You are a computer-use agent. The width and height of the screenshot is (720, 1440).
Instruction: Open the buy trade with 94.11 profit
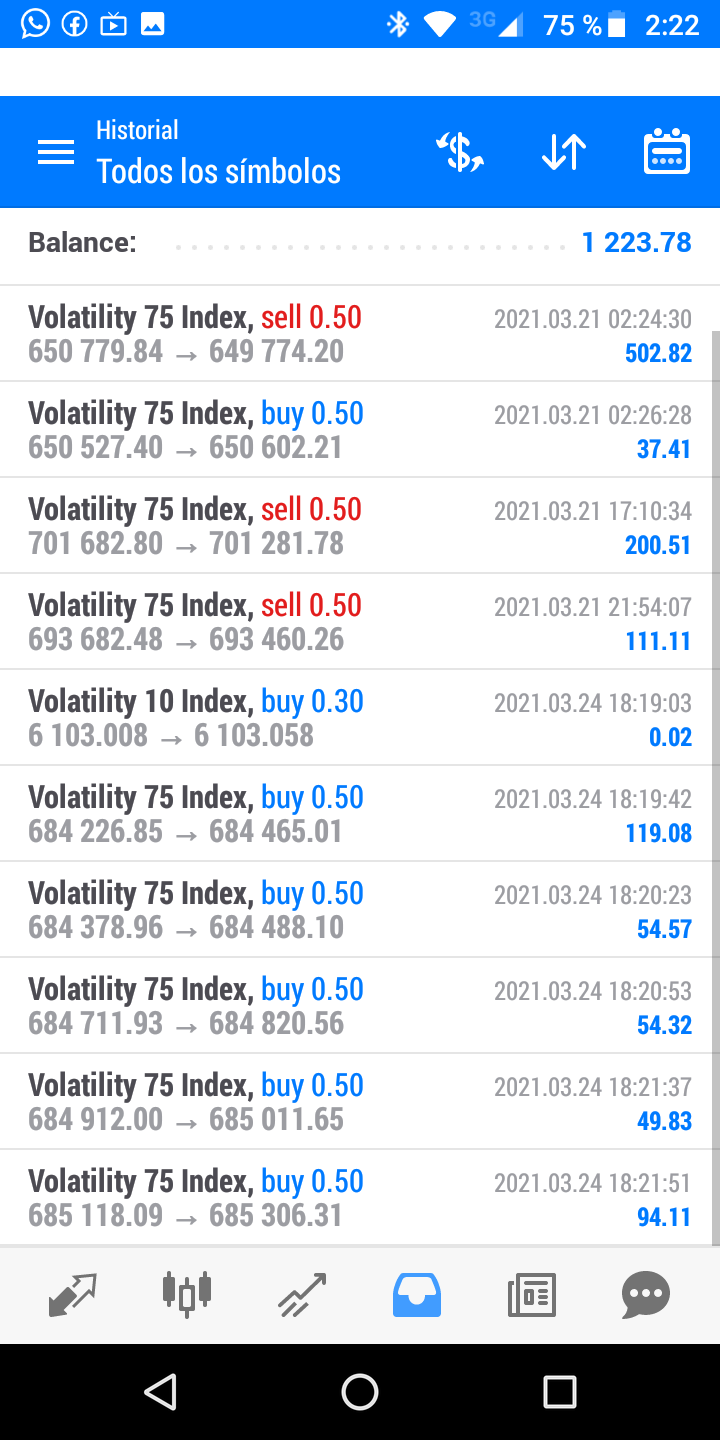pyautogui.click(x=360, y=1198)
